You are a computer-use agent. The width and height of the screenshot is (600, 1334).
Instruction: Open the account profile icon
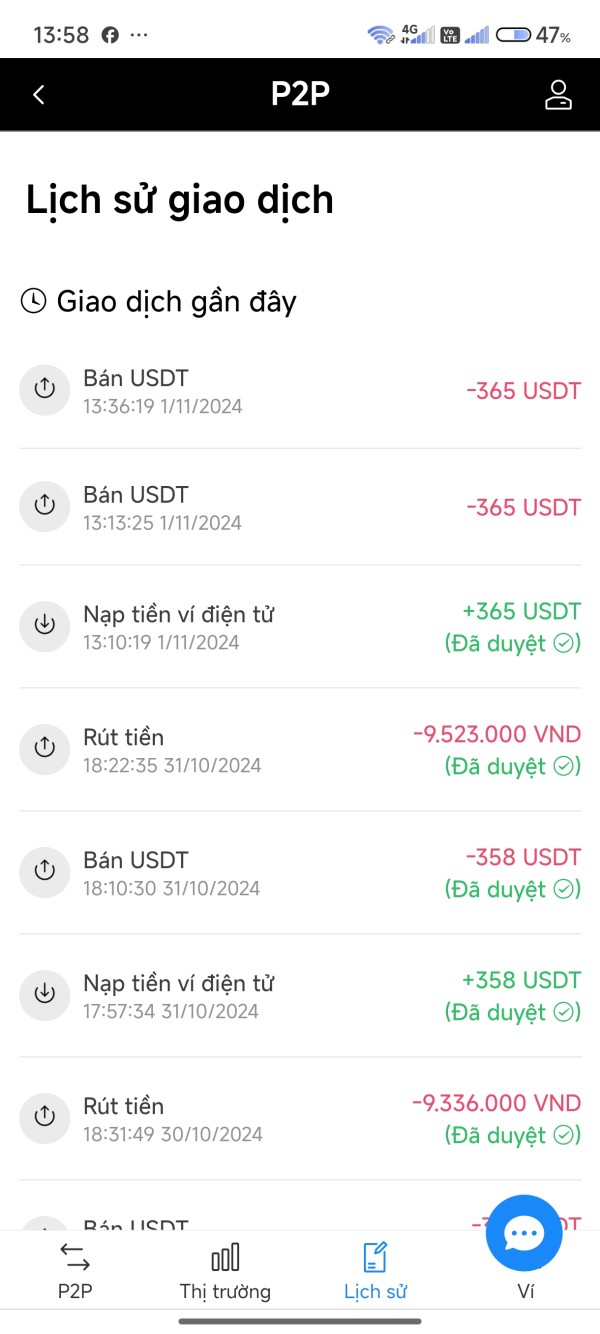(557, 95)
